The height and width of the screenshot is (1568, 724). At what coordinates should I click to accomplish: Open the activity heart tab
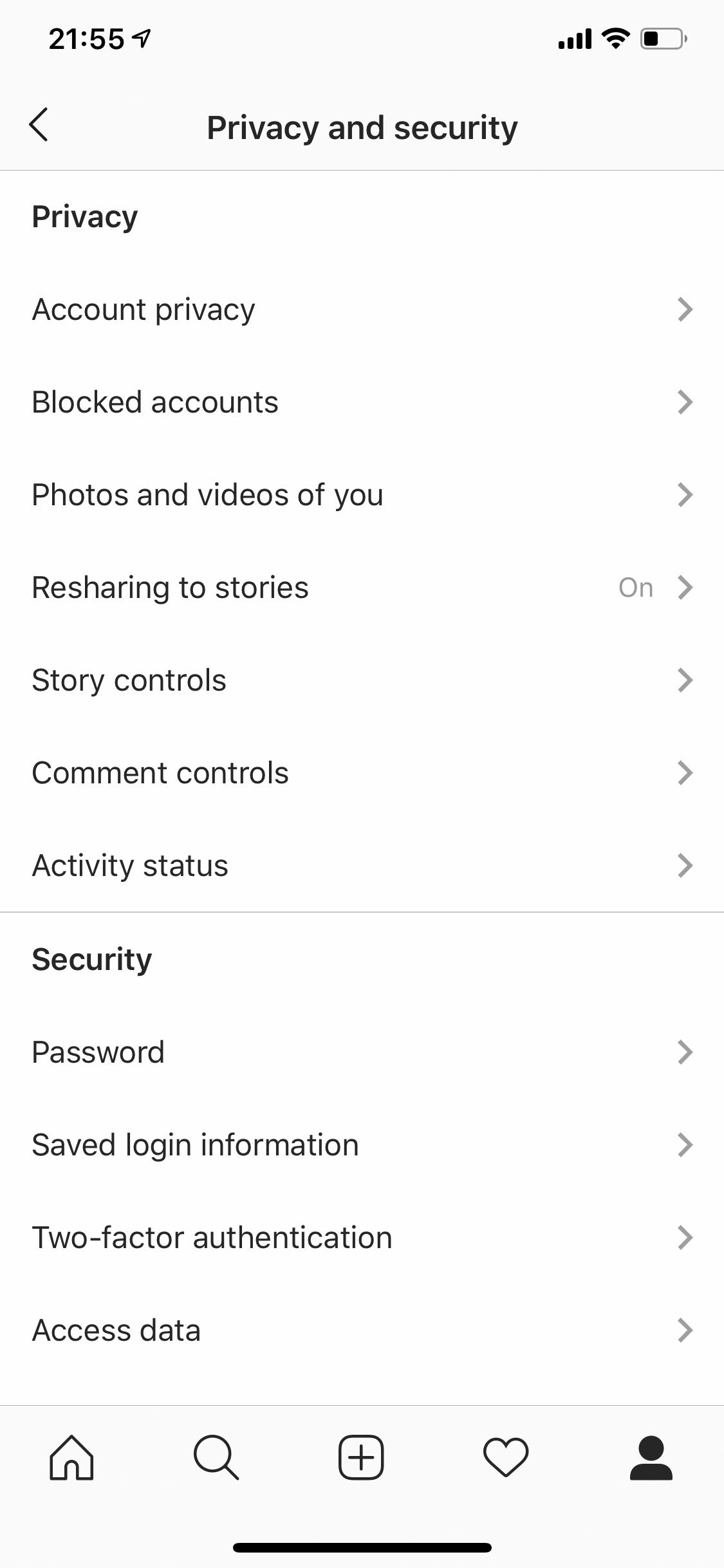pos(506,1457)
